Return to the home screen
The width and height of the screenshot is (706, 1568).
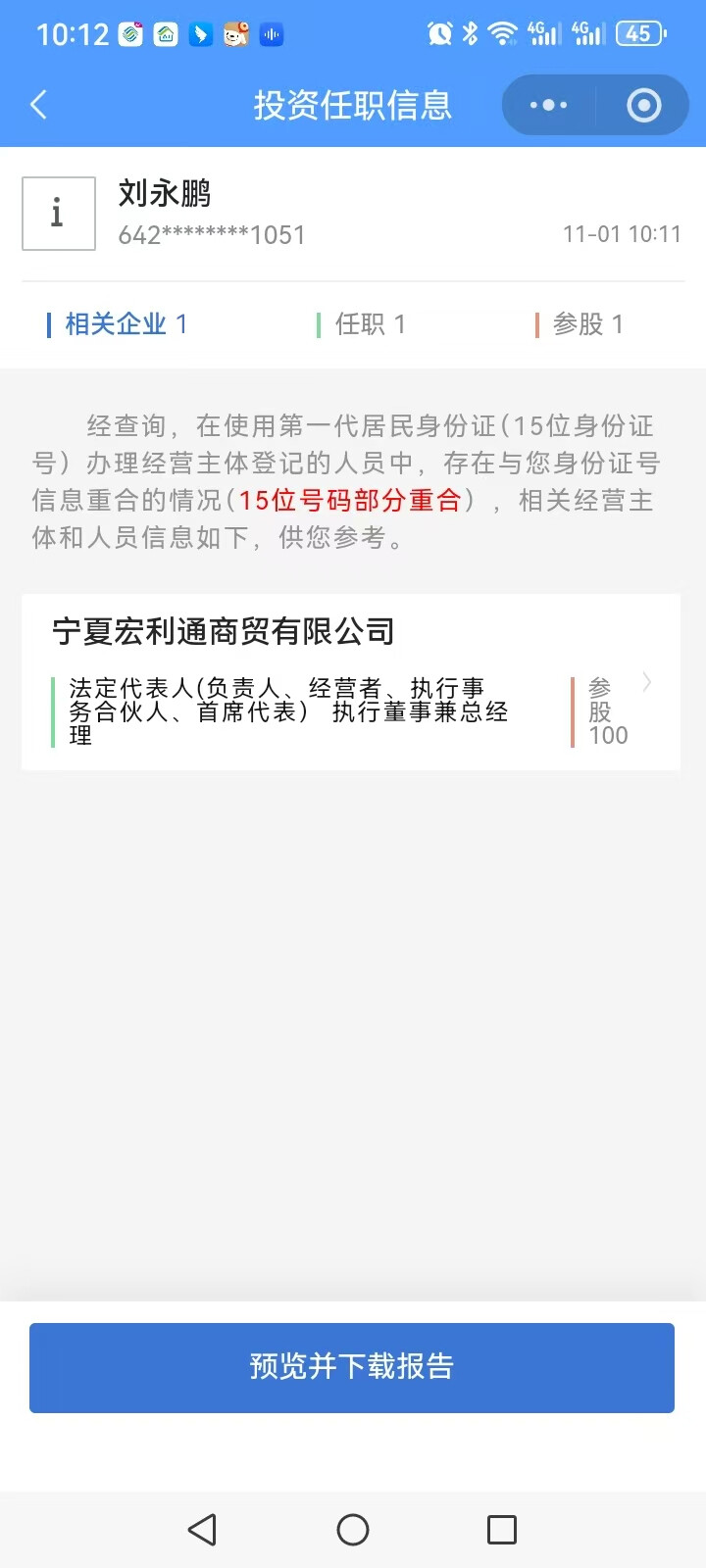point(353,1530)
